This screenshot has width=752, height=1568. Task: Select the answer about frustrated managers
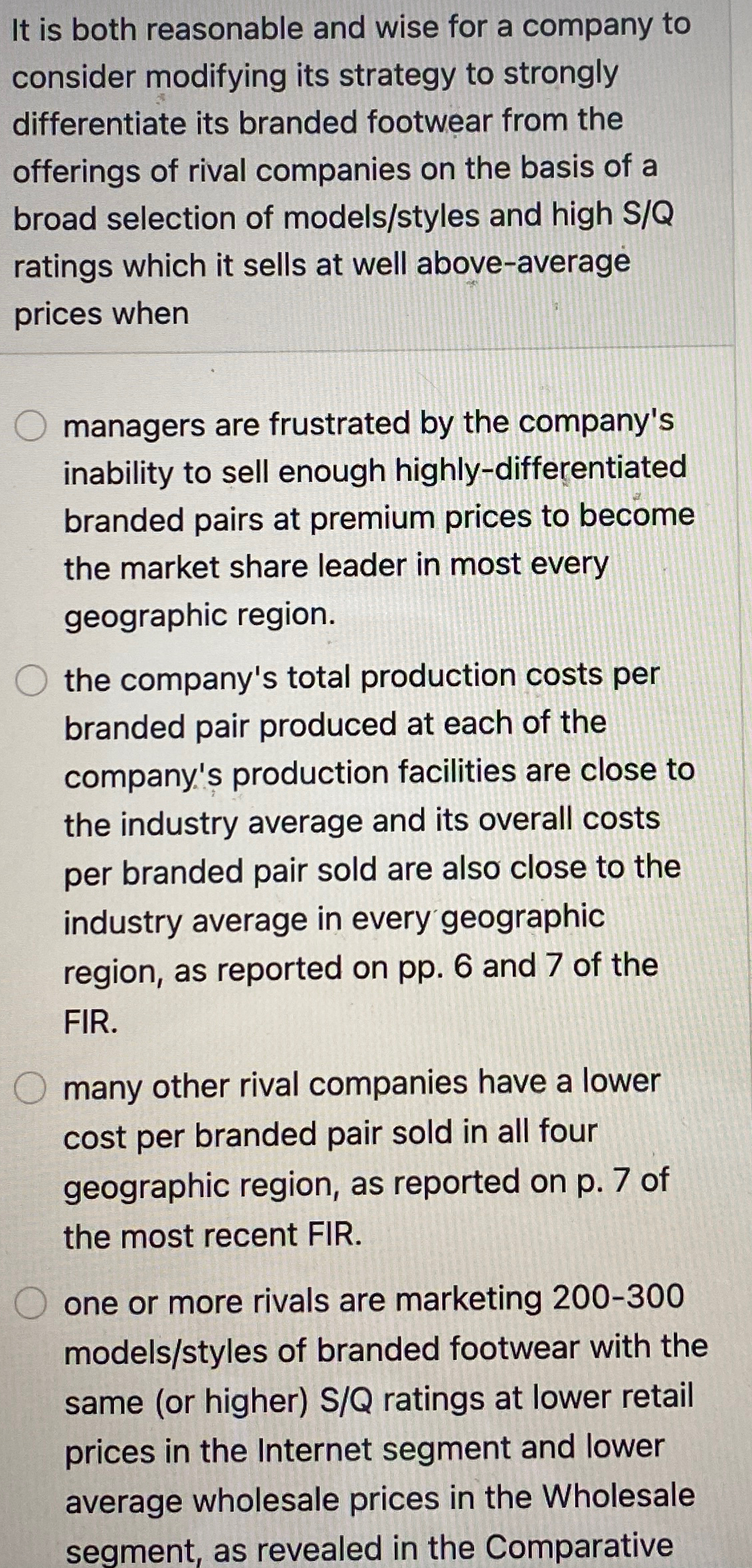click(31, 425)
